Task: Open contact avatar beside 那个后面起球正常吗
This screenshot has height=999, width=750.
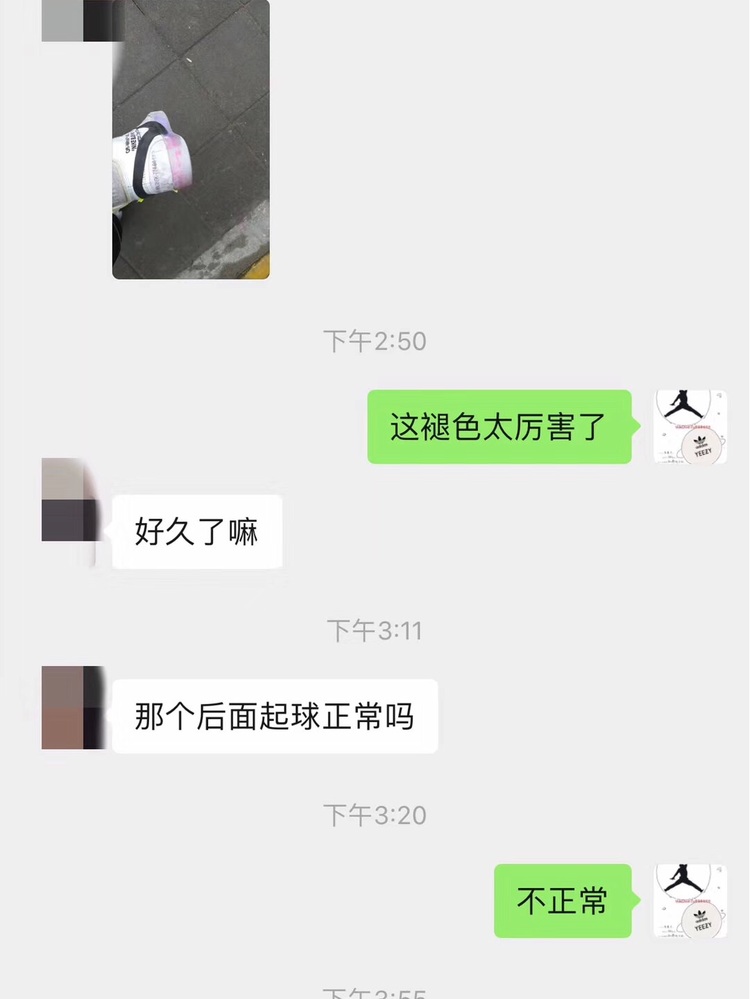Action: point(73,708)
